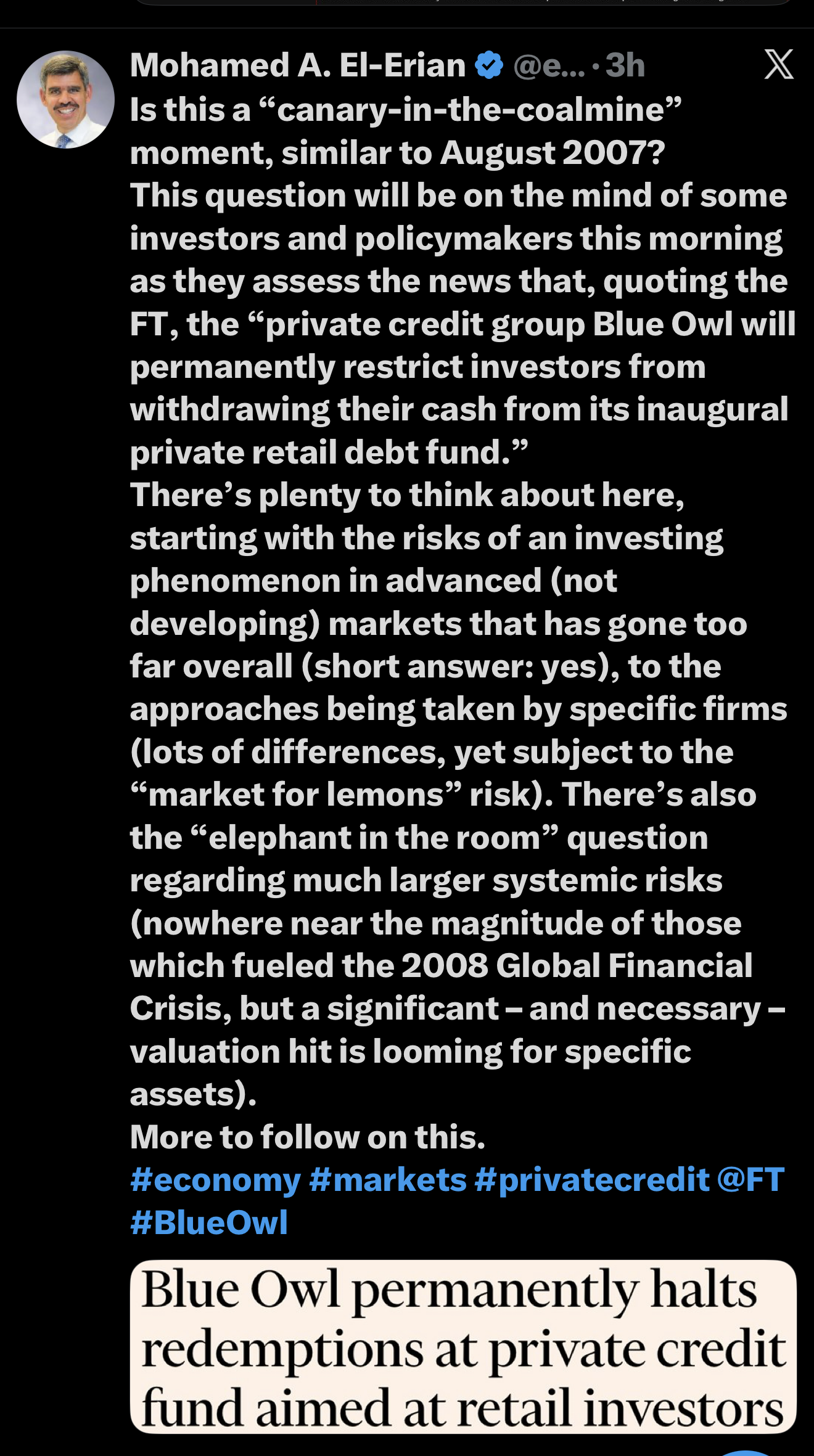Open Mohamed A. El-Erian's profile picture
Image resolution: width=814 pixels, height=1456 pixels.
point(65,100)
